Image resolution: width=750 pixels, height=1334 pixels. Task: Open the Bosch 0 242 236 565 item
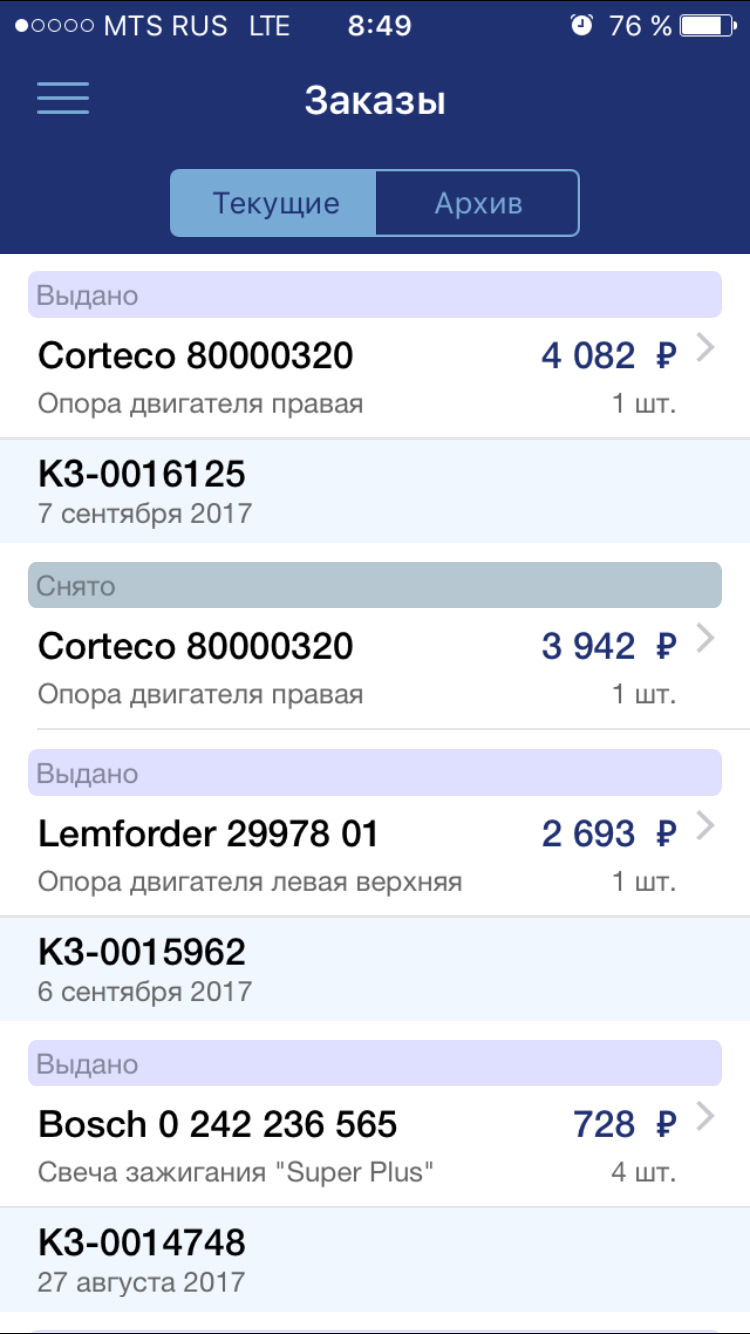(x=375, y=1145)
